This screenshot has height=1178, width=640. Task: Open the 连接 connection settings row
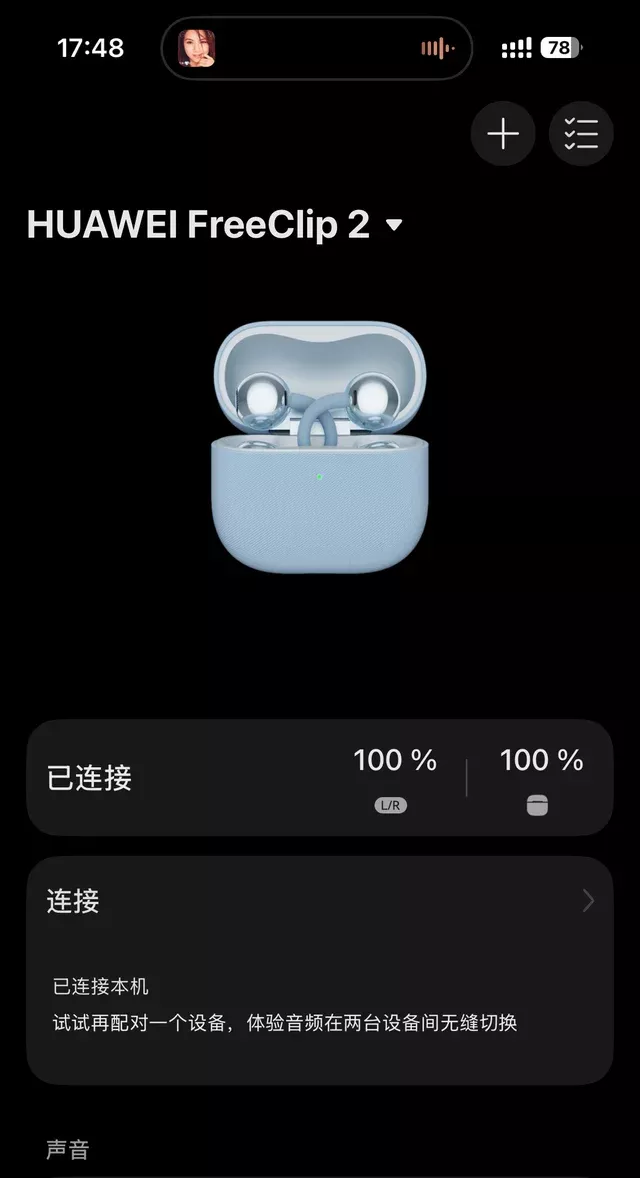point(319,901)
